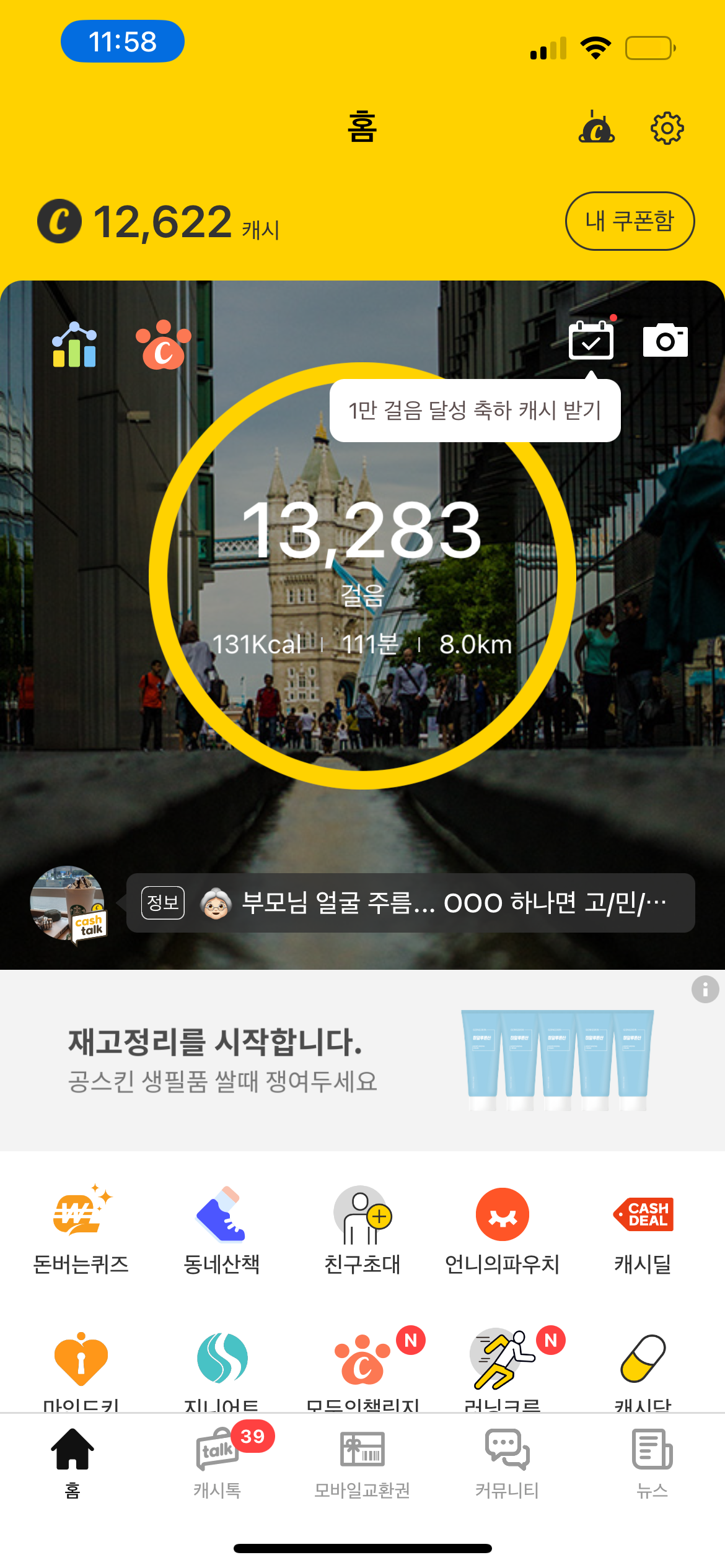This screenshot has height=1568, width=725.
Task: Switch to the 뉴스 tab
Action: [x=652, y=1463]
